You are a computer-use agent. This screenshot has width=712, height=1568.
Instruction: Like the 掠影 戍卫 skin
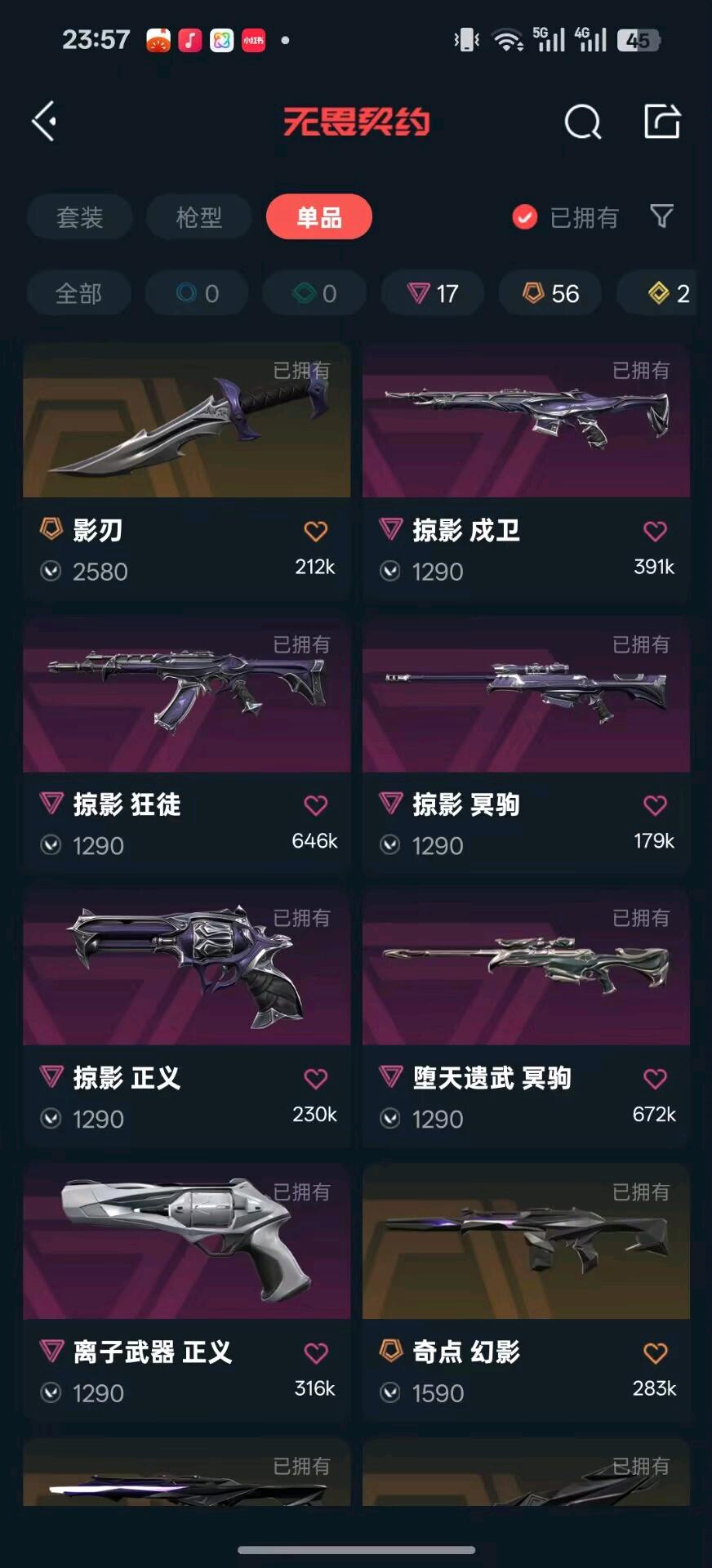[655, 532]
